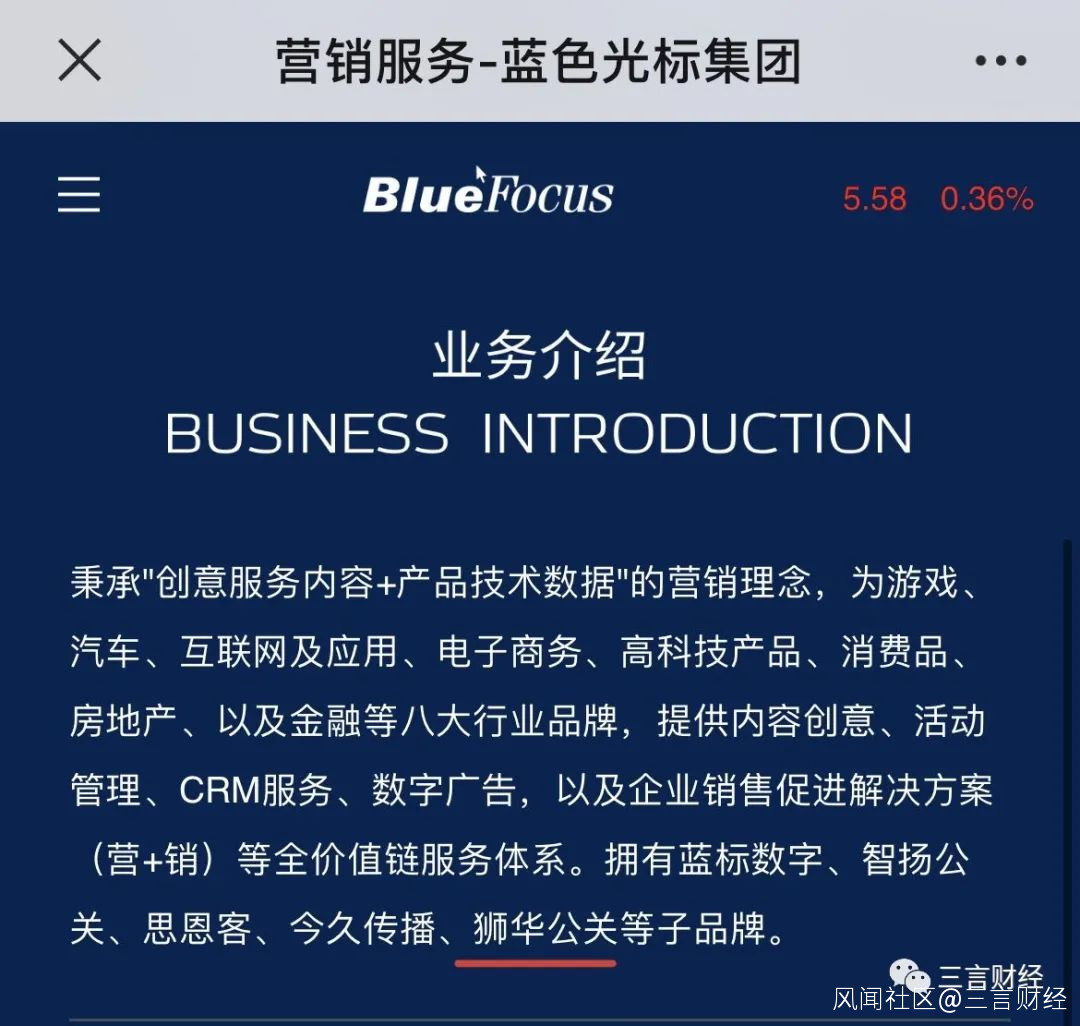Open the hamburger navigation menu

point(79,194)
